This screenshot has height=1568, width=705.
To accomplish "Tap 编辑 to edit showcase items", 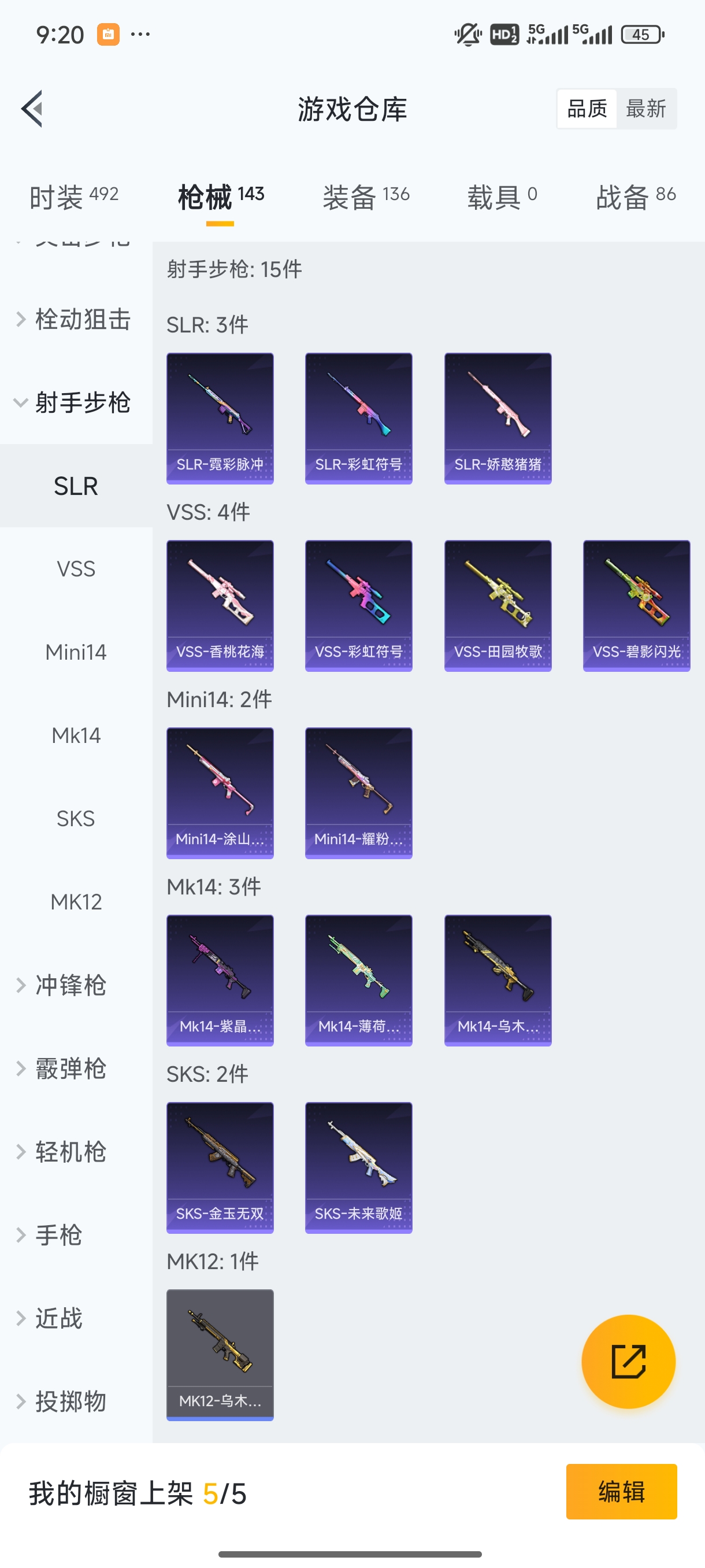I will 621,1491.
